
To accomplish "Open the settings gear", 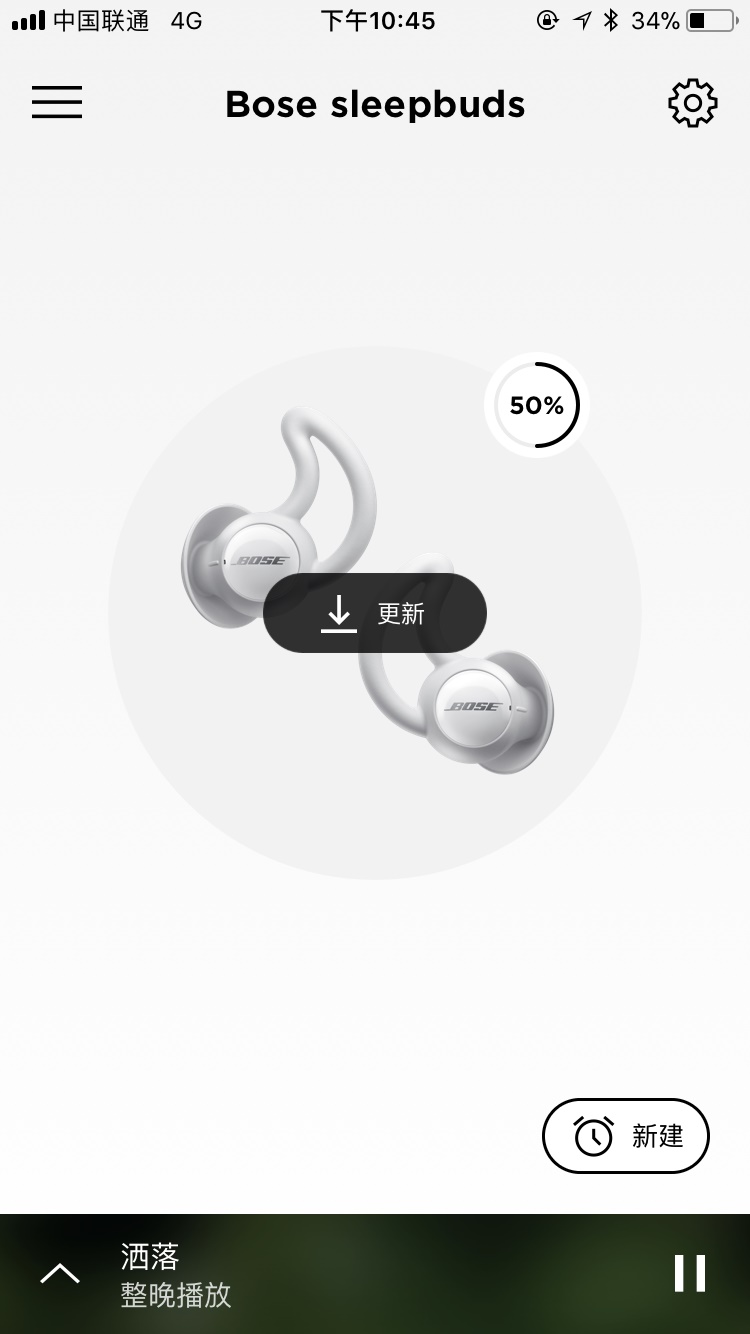I will 692,101.
